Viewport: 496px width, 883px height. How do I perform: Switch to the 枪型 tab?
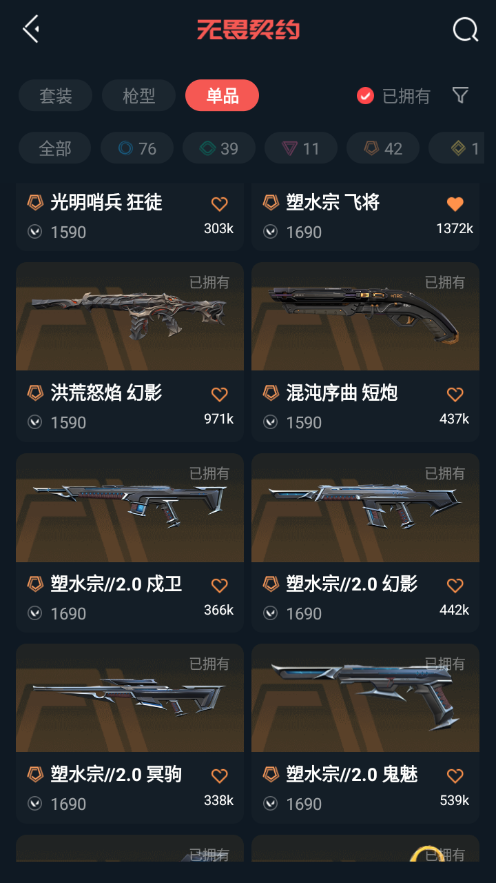click(138, 96)
